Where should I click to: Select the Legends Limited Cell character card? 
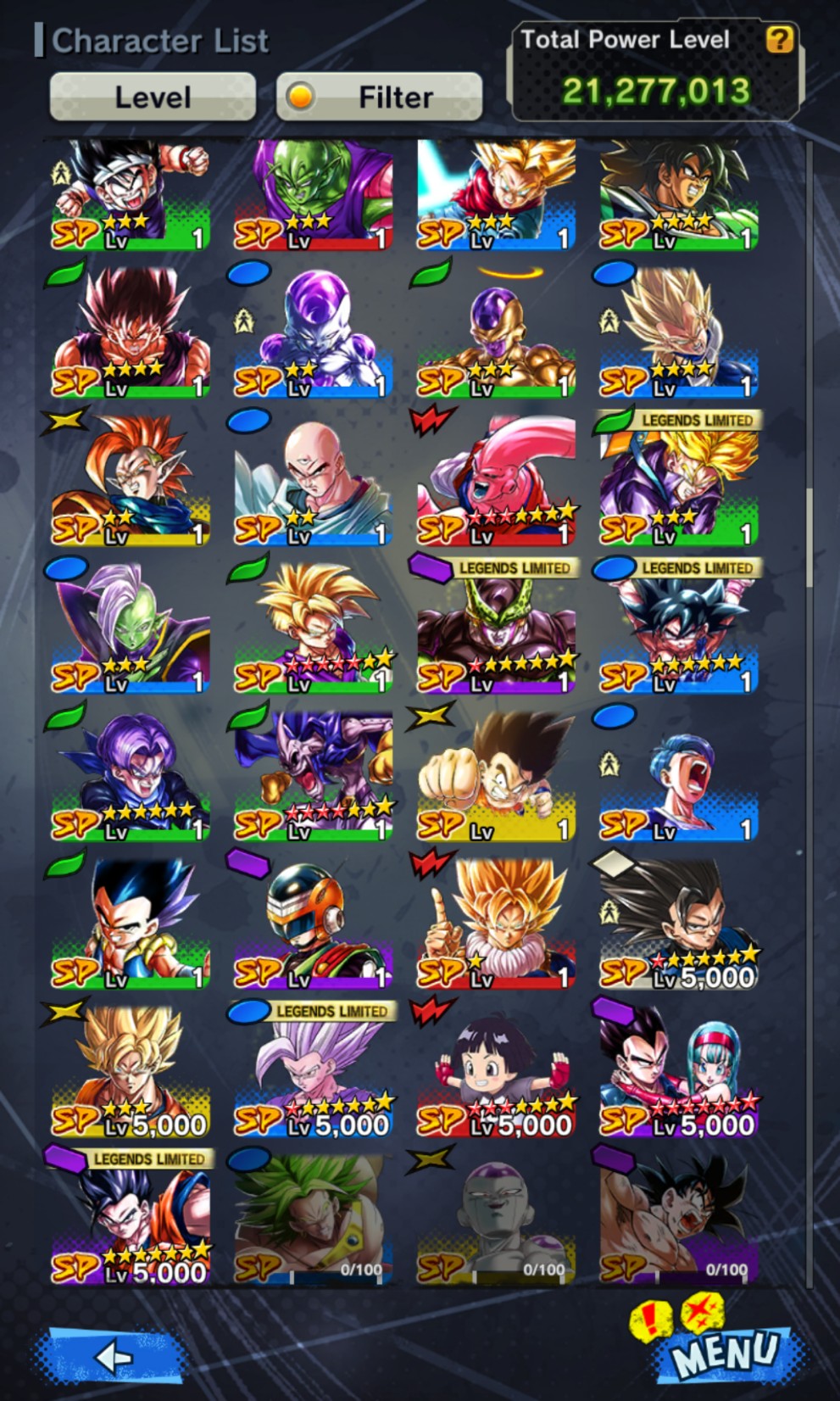tap(496, 626)
